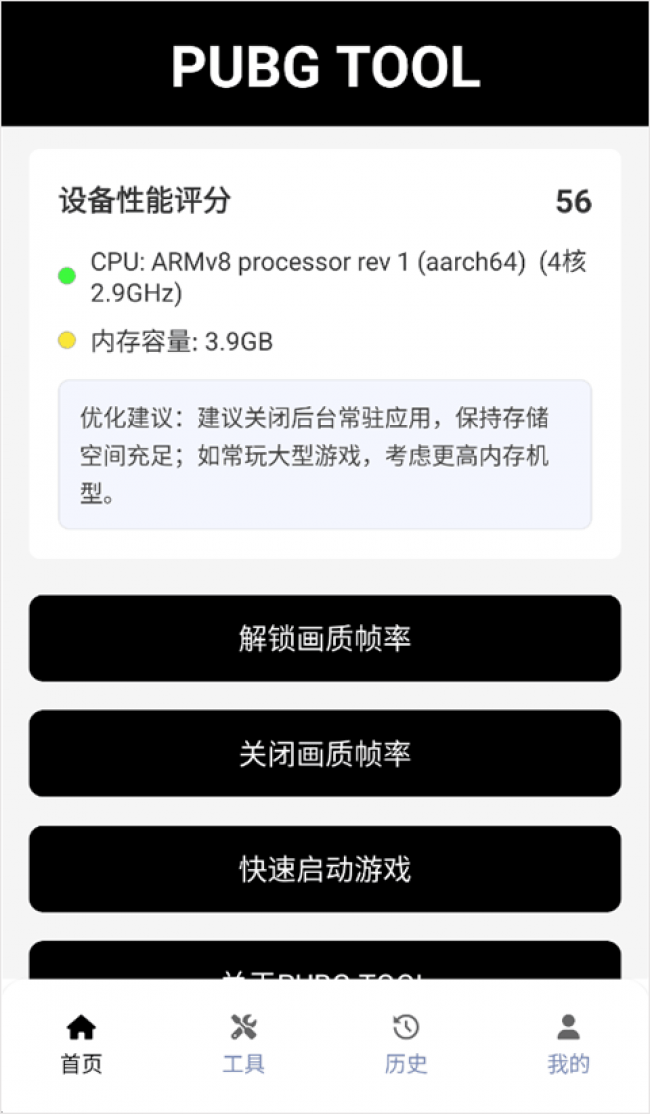Launch game with 快速启动游戏
This screenshot has width=650, height=1114.
click(x=324, y=868)
